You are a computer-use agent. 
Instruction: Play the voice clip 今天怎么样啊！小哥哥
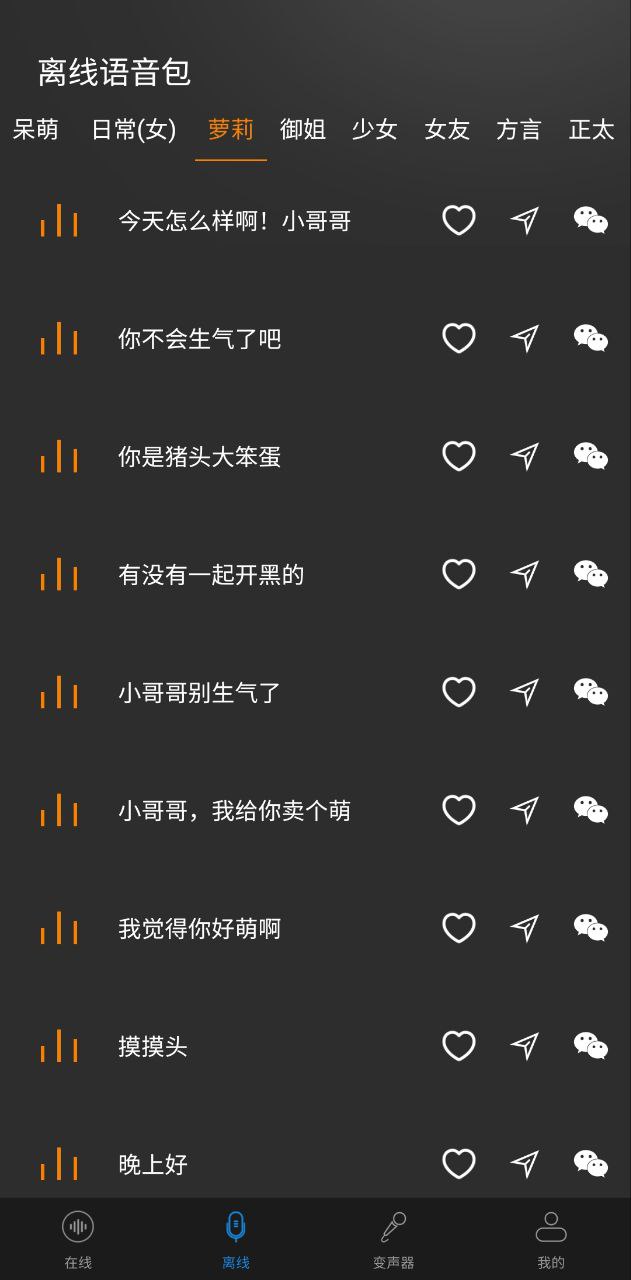click(59, 221)
